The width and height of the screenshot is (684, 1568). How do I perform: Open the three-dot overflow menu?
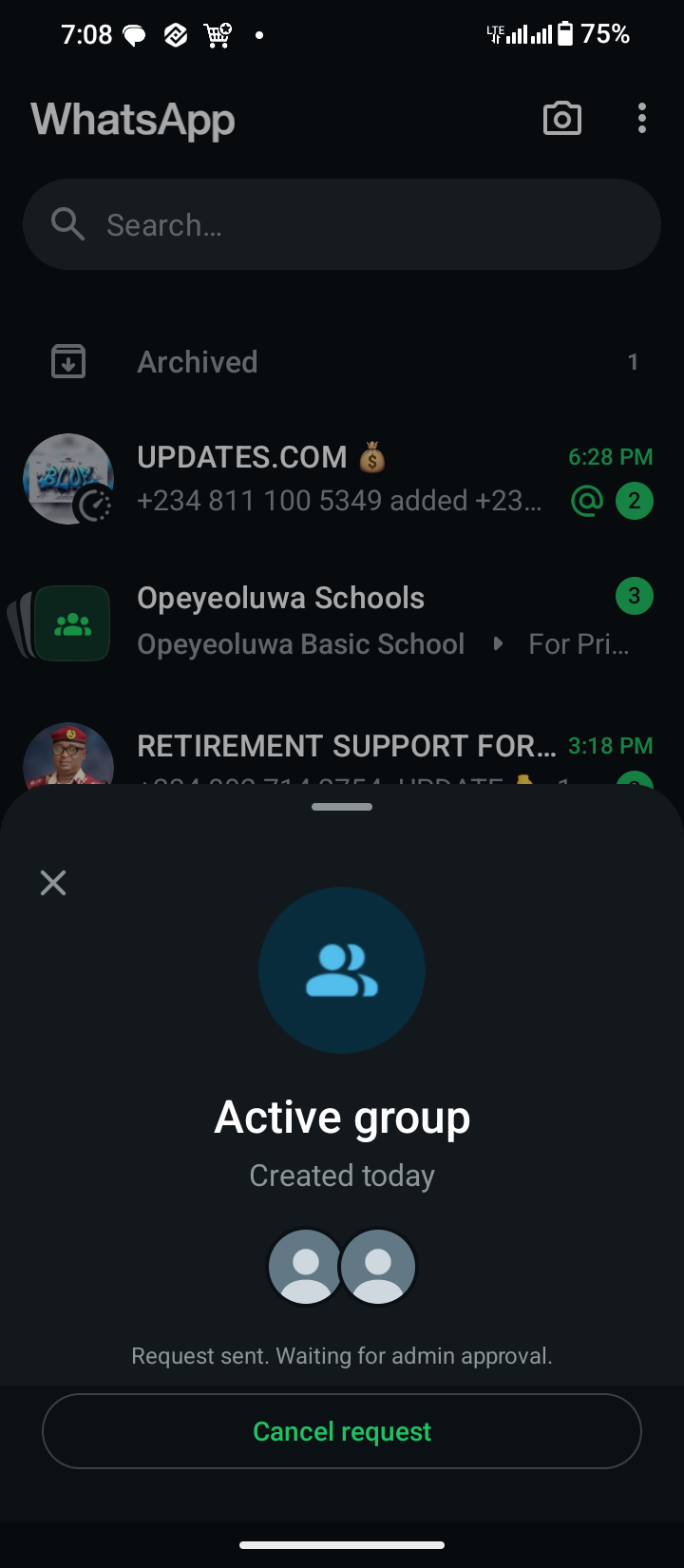(x=642, y=119)
